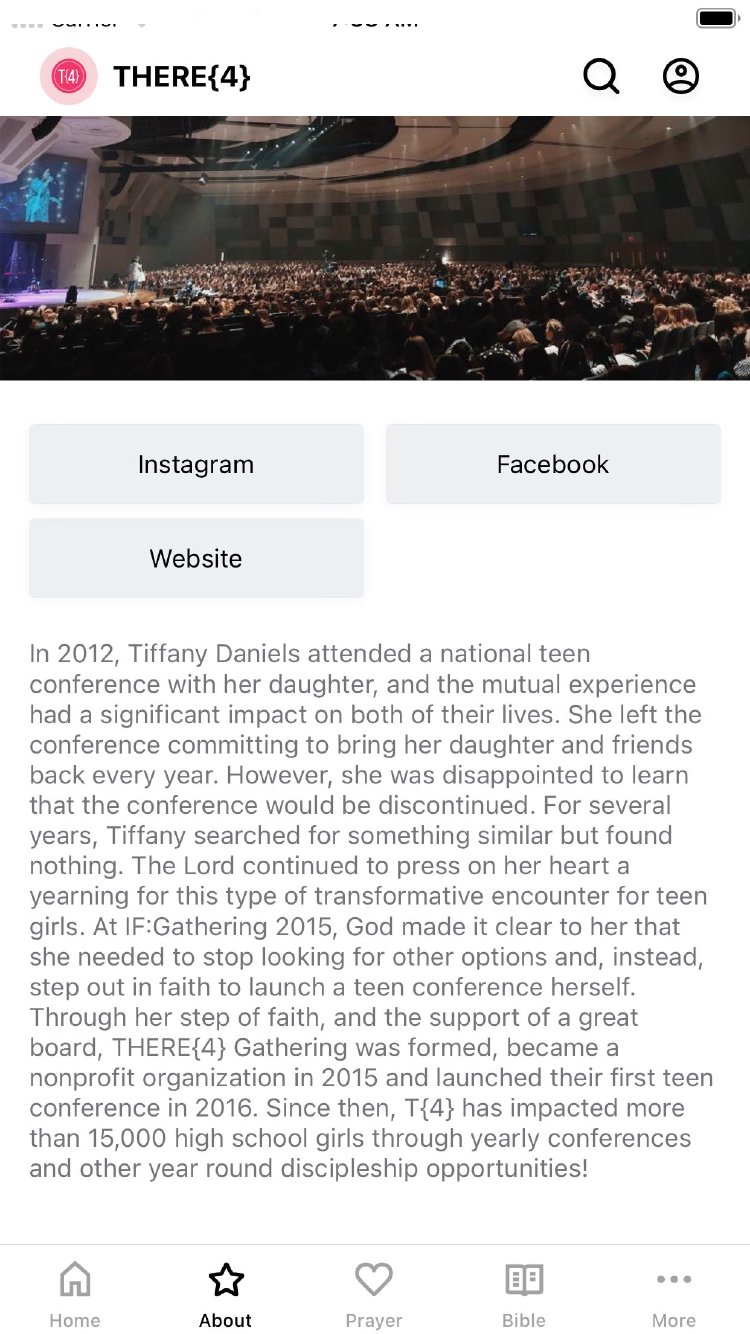750x1334 pixels.
Task: Select the About tab
Action: [225, 1294]
